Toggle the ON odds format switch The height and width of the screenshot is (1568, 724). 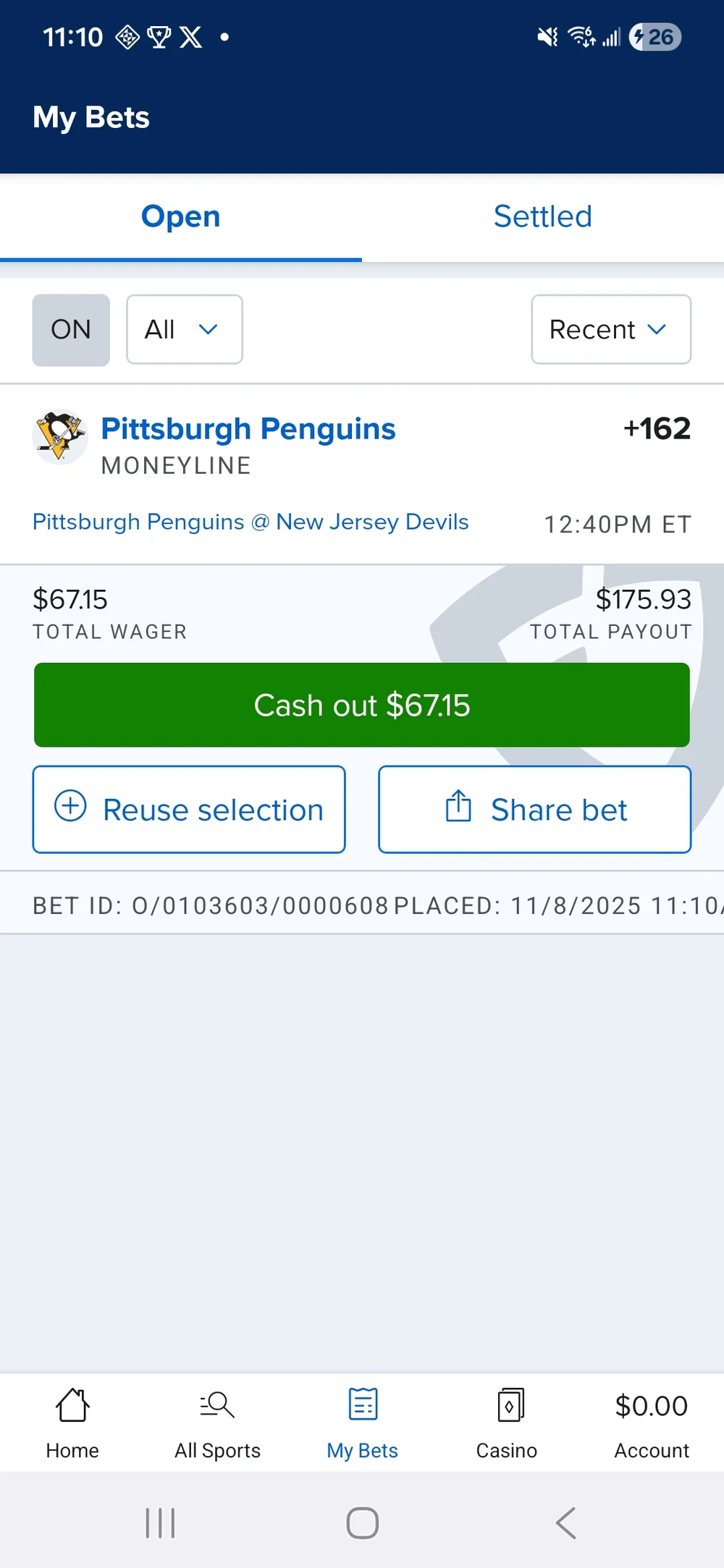(70, 329)
